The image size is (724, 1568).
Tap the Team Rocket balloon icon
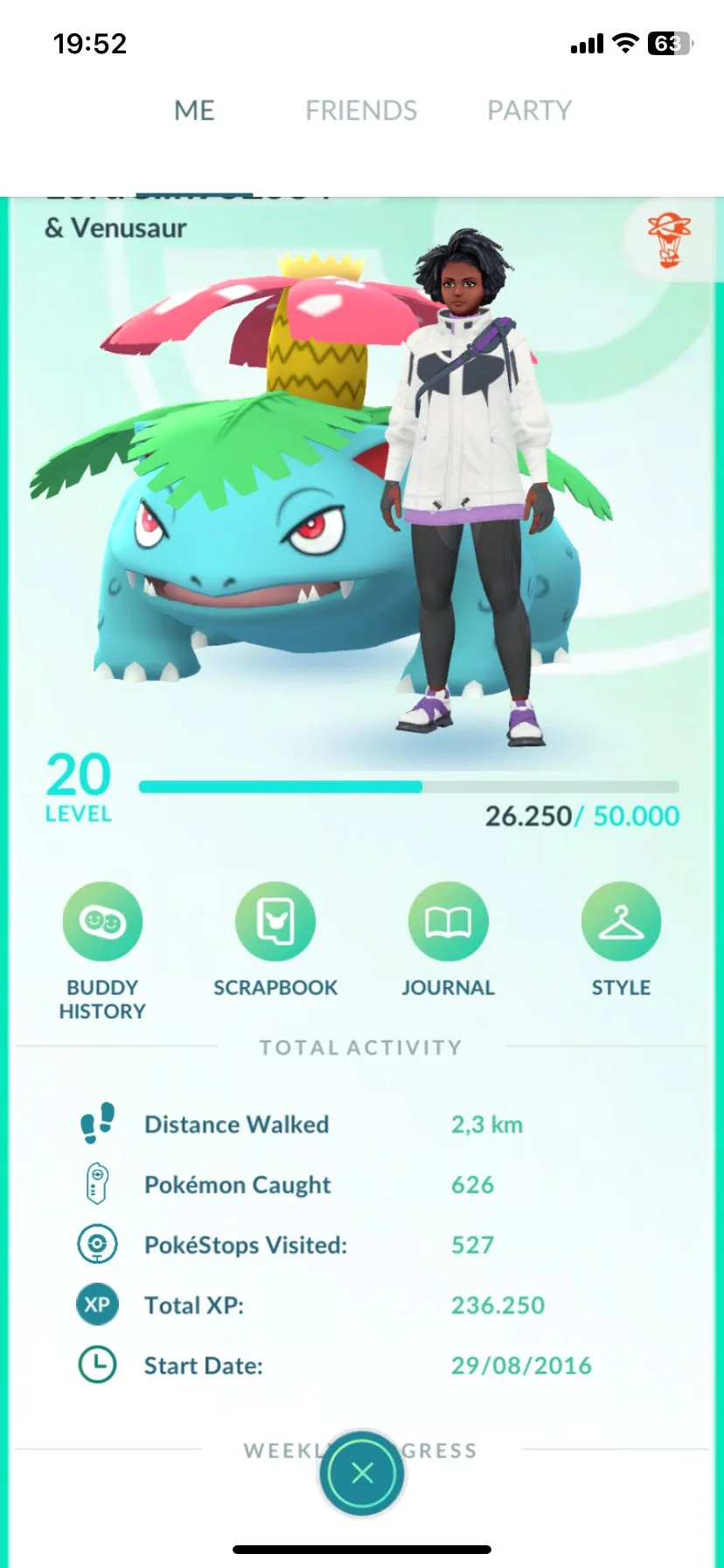(669, 239)
